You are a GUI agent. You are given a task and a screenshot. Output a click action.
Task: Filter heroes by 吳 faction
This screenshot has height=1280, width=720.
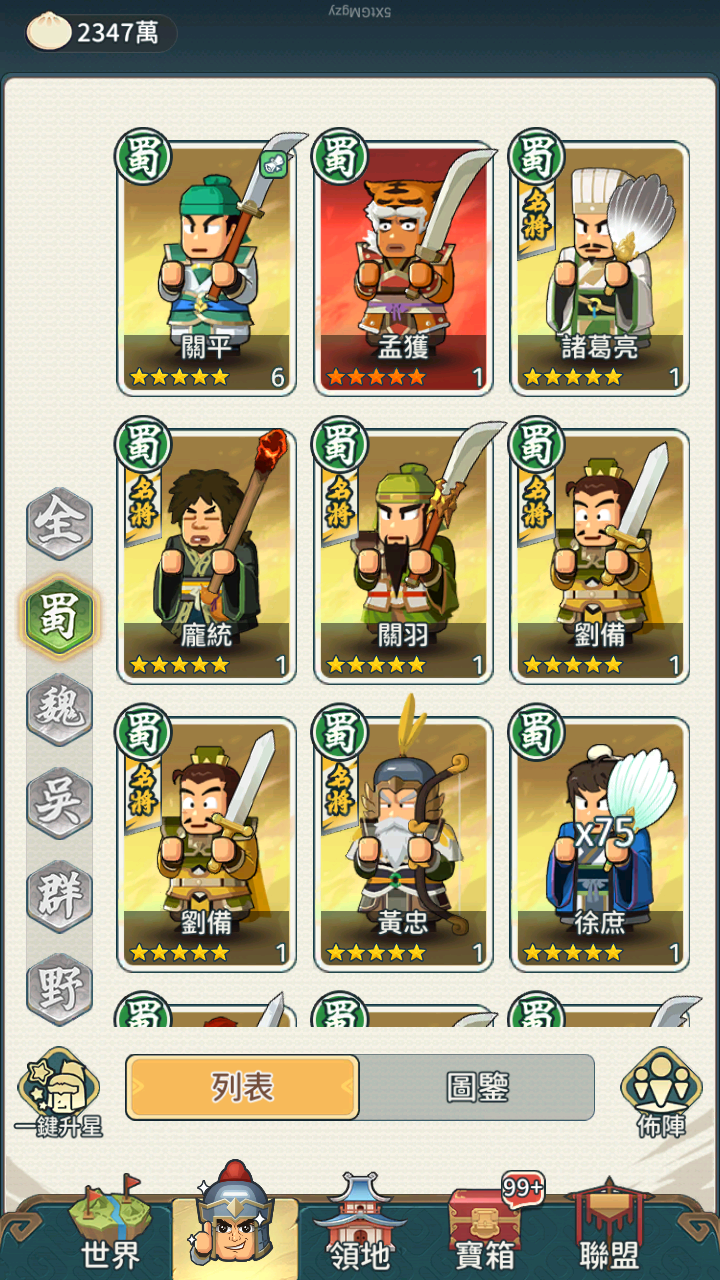(x=60, y=802)
